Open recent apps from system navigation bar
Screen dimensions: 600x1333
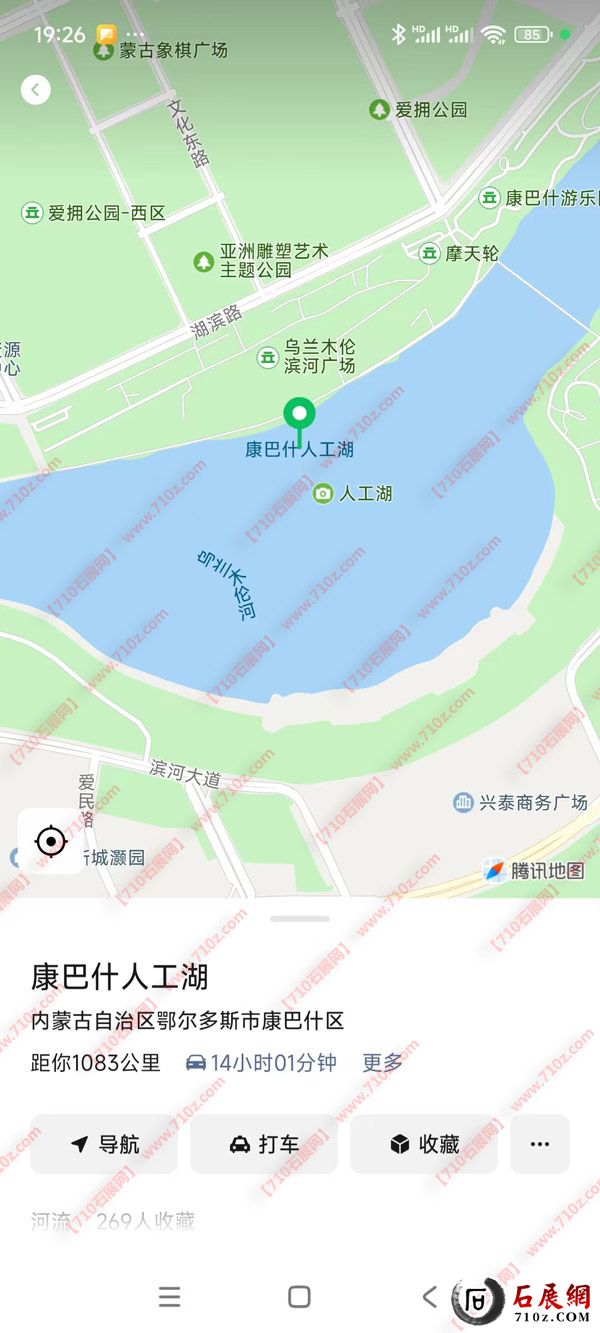[170, 1297]
